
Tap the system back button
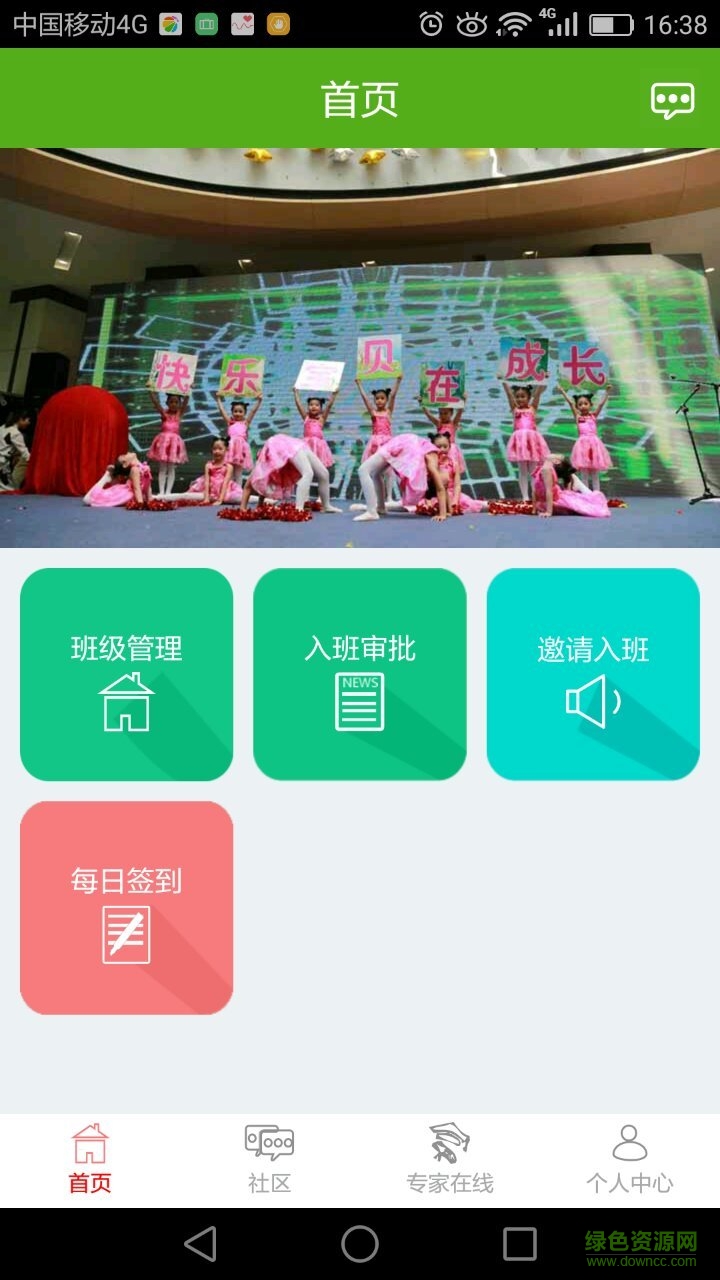coord(201,1244)
